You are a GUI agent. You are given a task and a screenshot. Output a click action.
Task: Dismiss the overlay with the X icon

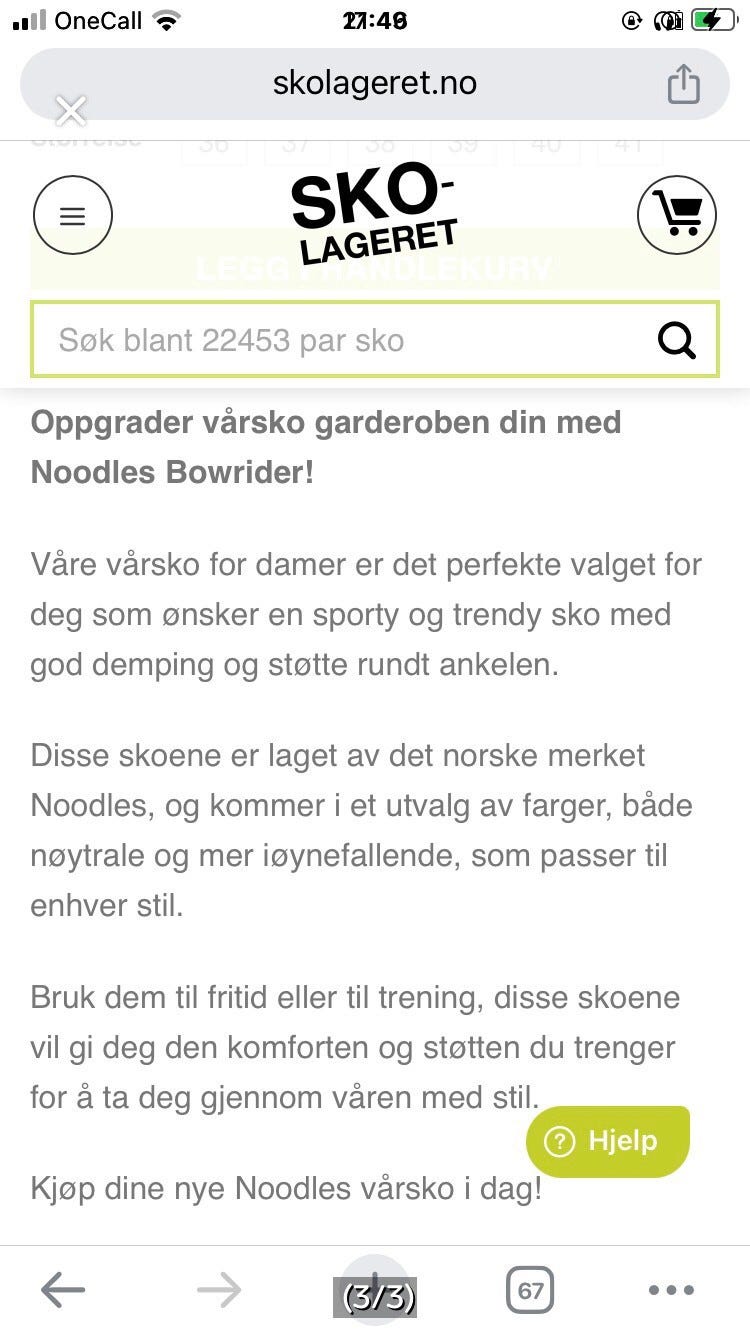70,111
